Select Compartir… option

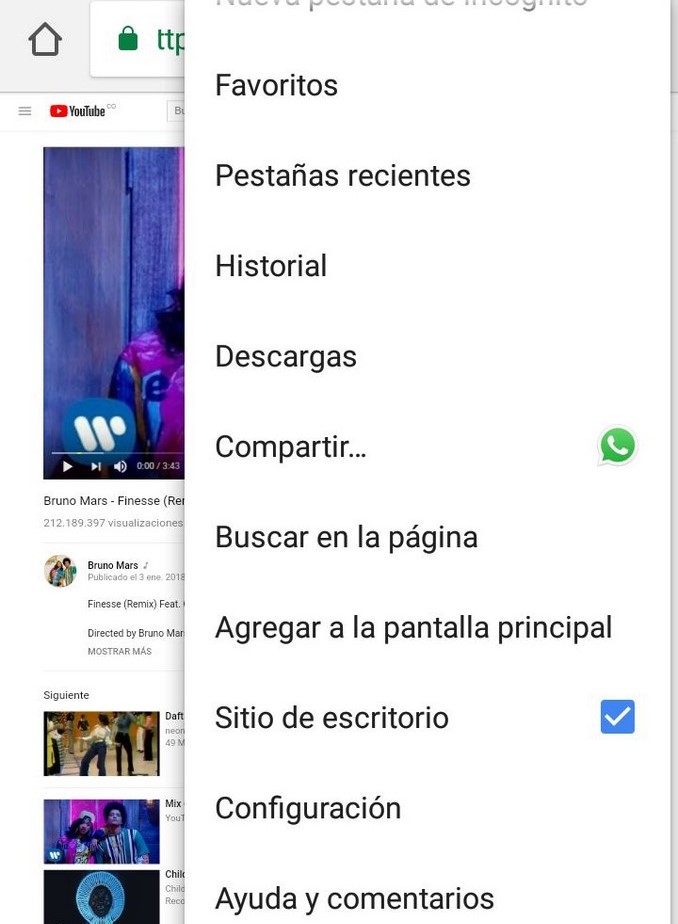tap(290, 446)
